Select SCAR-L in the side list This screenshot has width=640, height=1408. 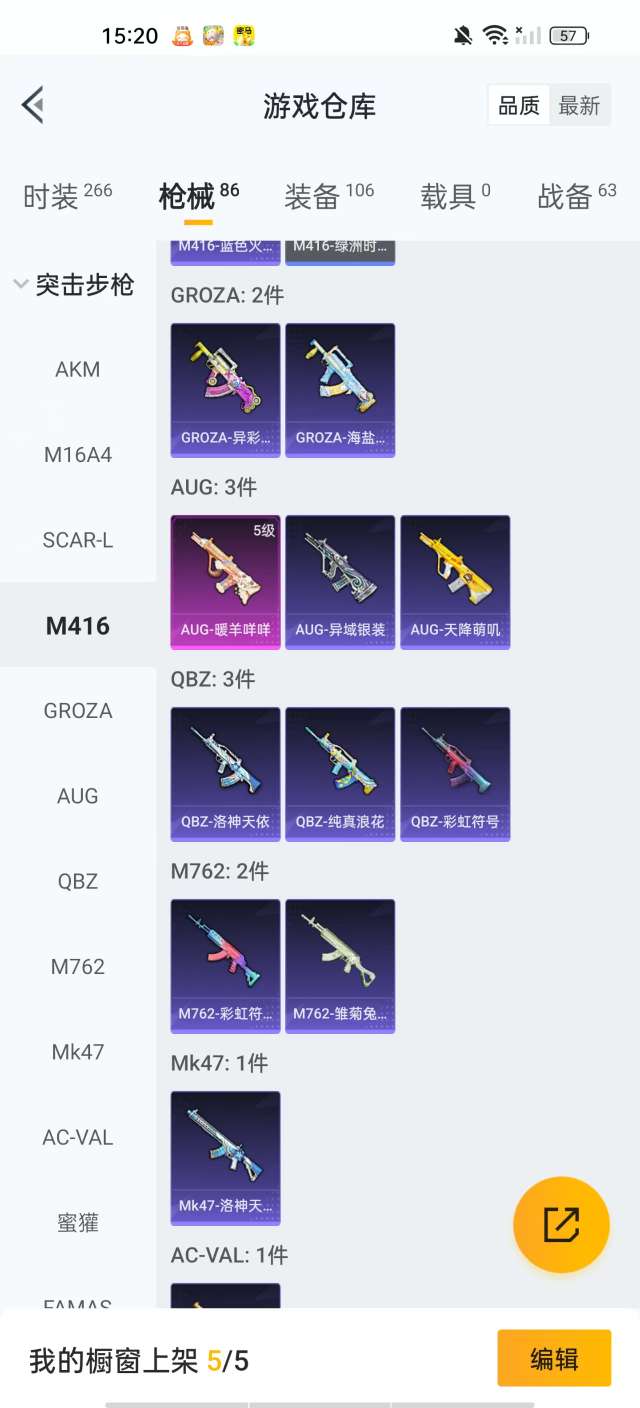(78, 540)
